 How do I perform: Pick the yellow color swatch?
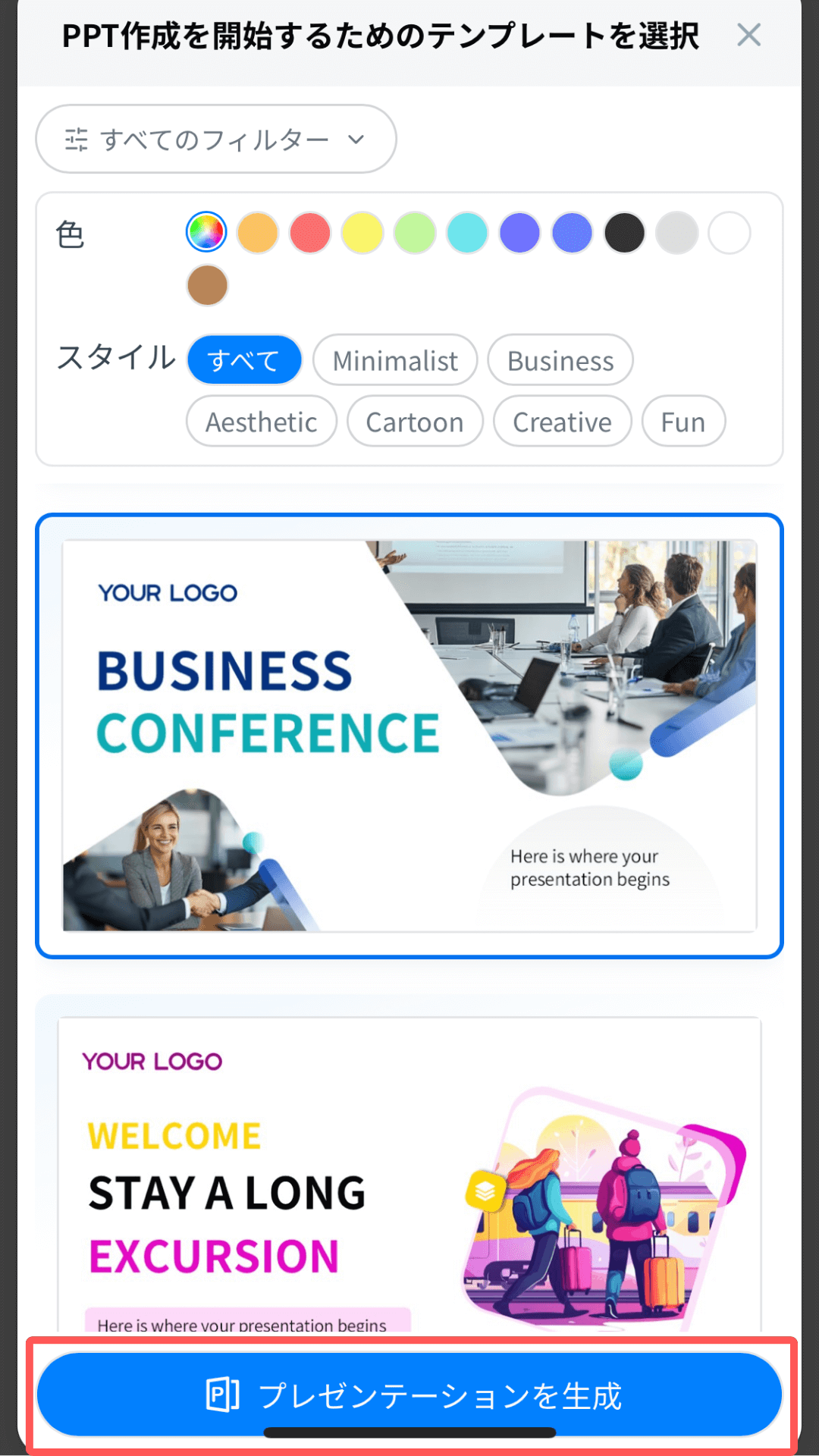pos(362,233)
